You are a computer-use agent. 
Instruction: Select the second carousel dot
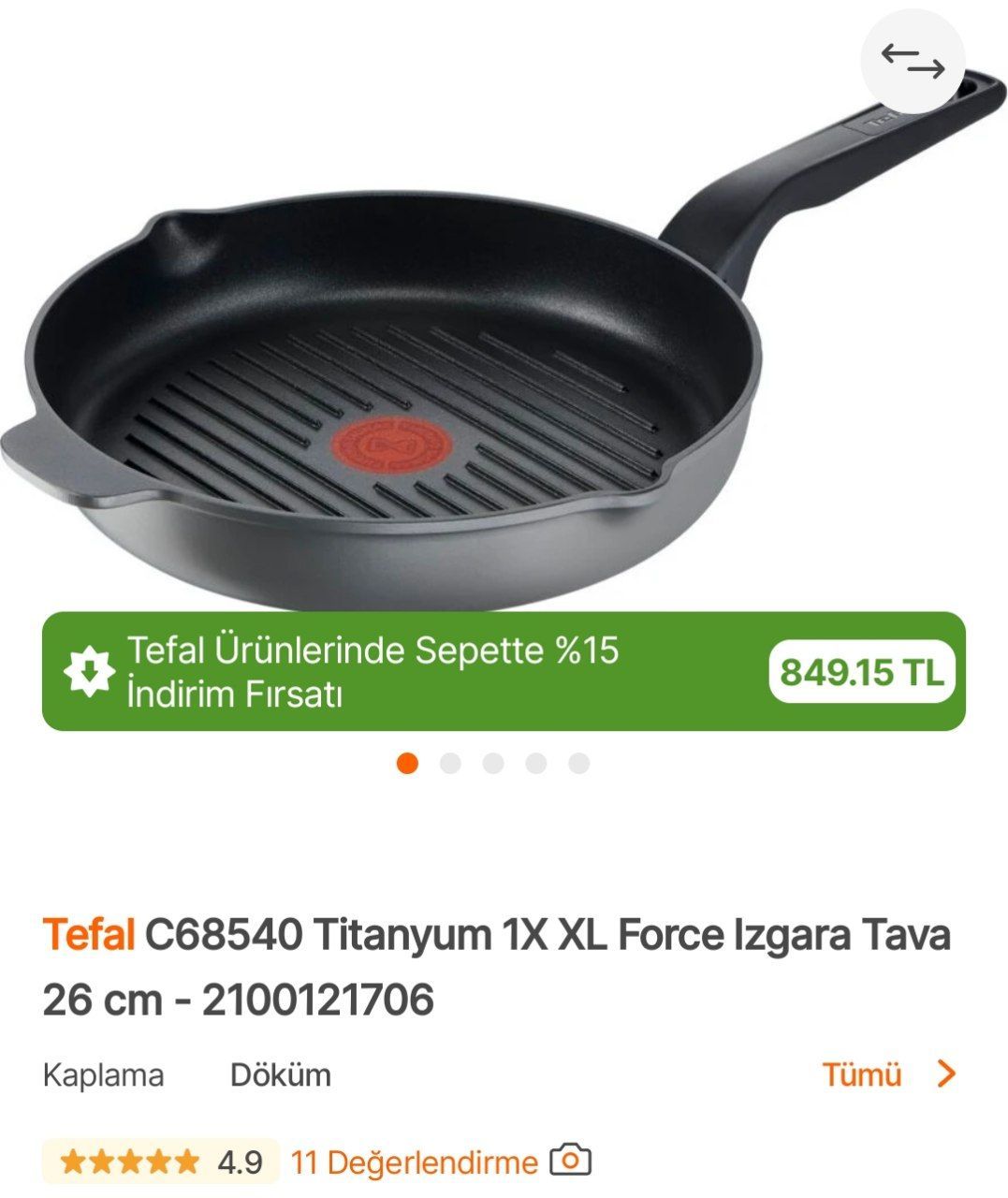point(447,764)
